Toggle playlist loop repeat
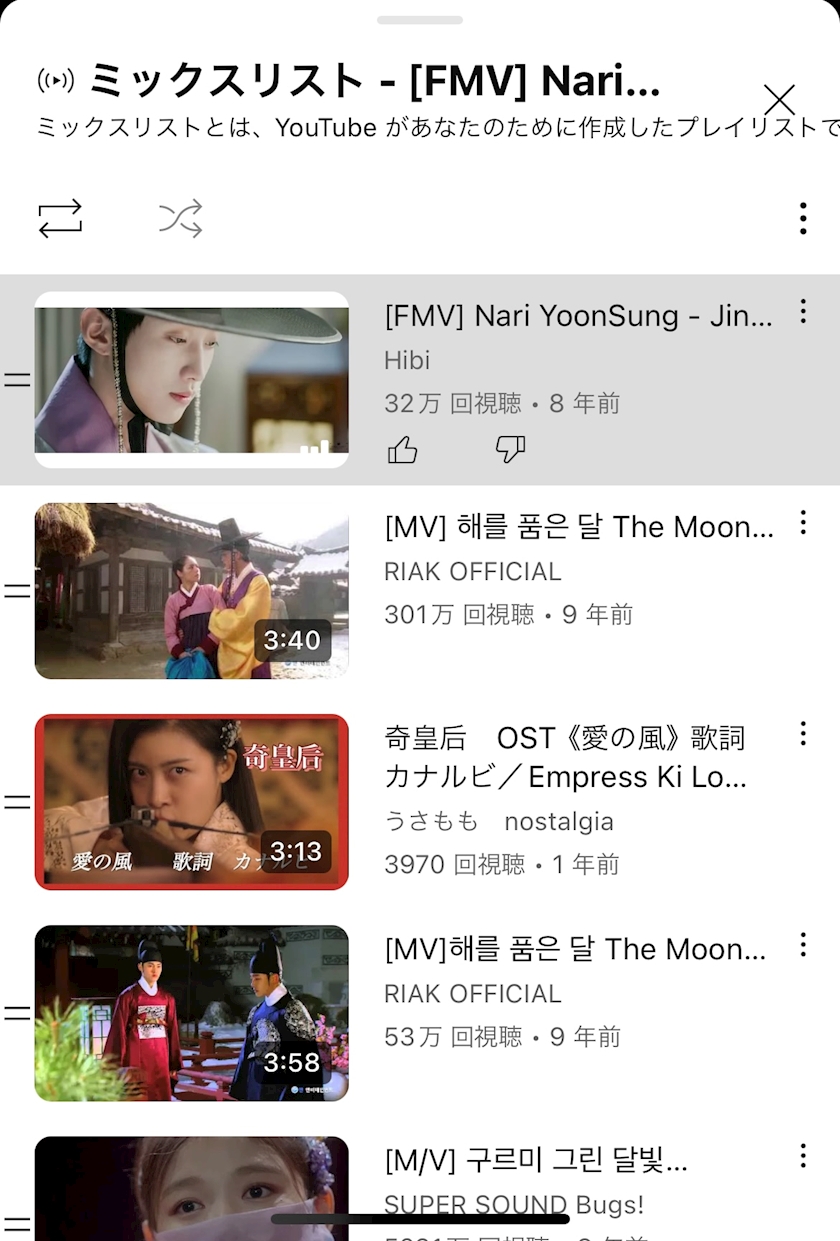This screenshot has height=1241, width=840. tap(60, 218)
